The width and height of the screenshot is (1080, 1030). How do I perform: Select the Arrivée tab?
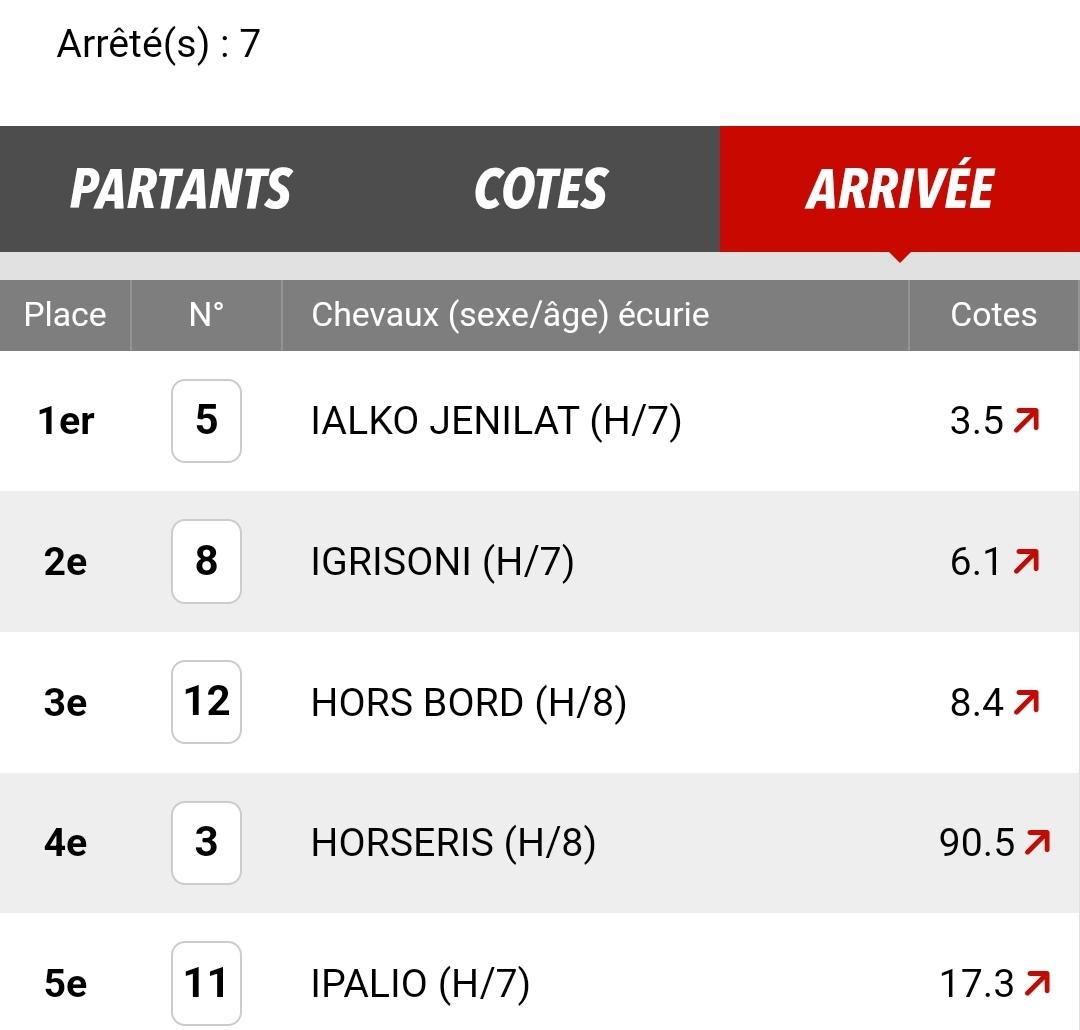pyautogui.click(x=899, y=189)
